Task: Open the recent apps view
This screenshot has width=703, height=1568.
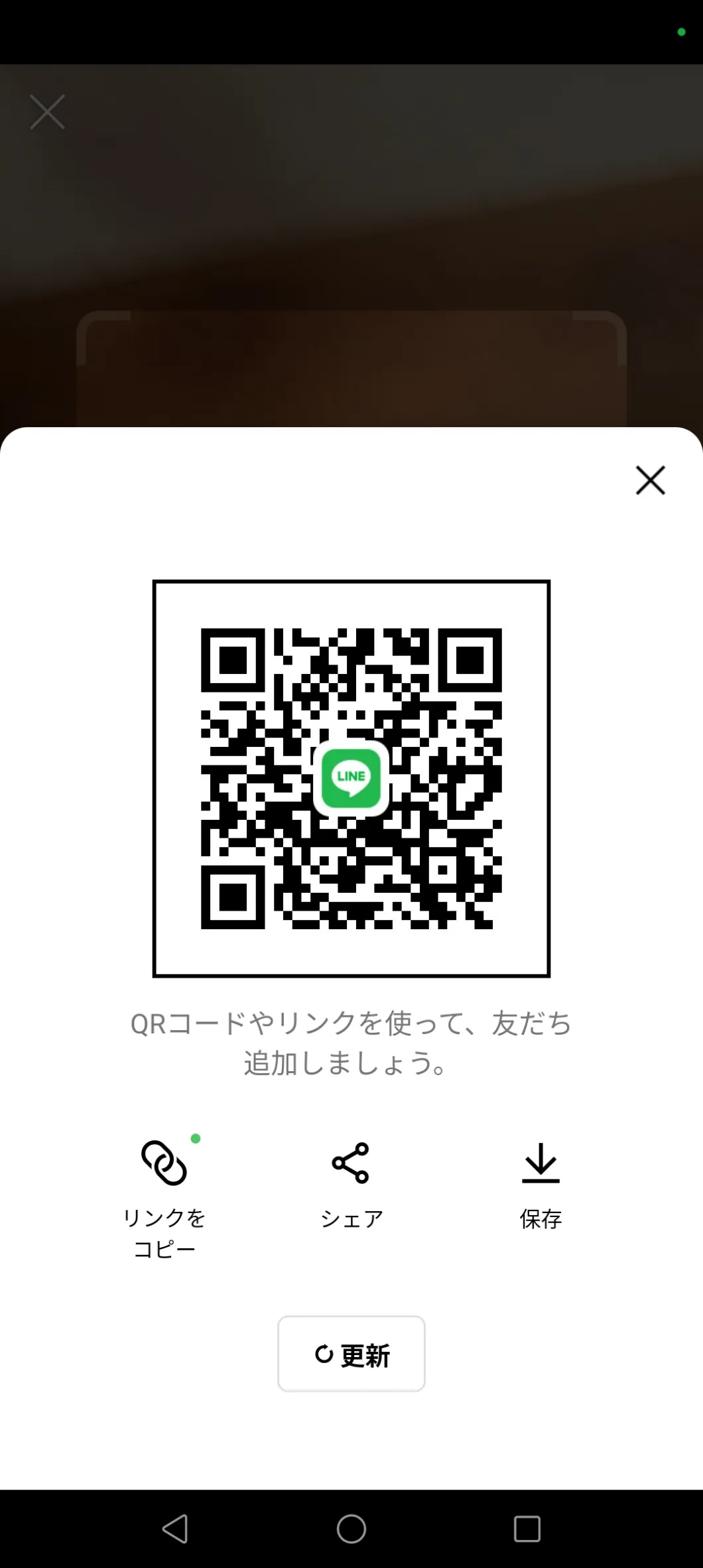Action: (x=527, y=1528)
